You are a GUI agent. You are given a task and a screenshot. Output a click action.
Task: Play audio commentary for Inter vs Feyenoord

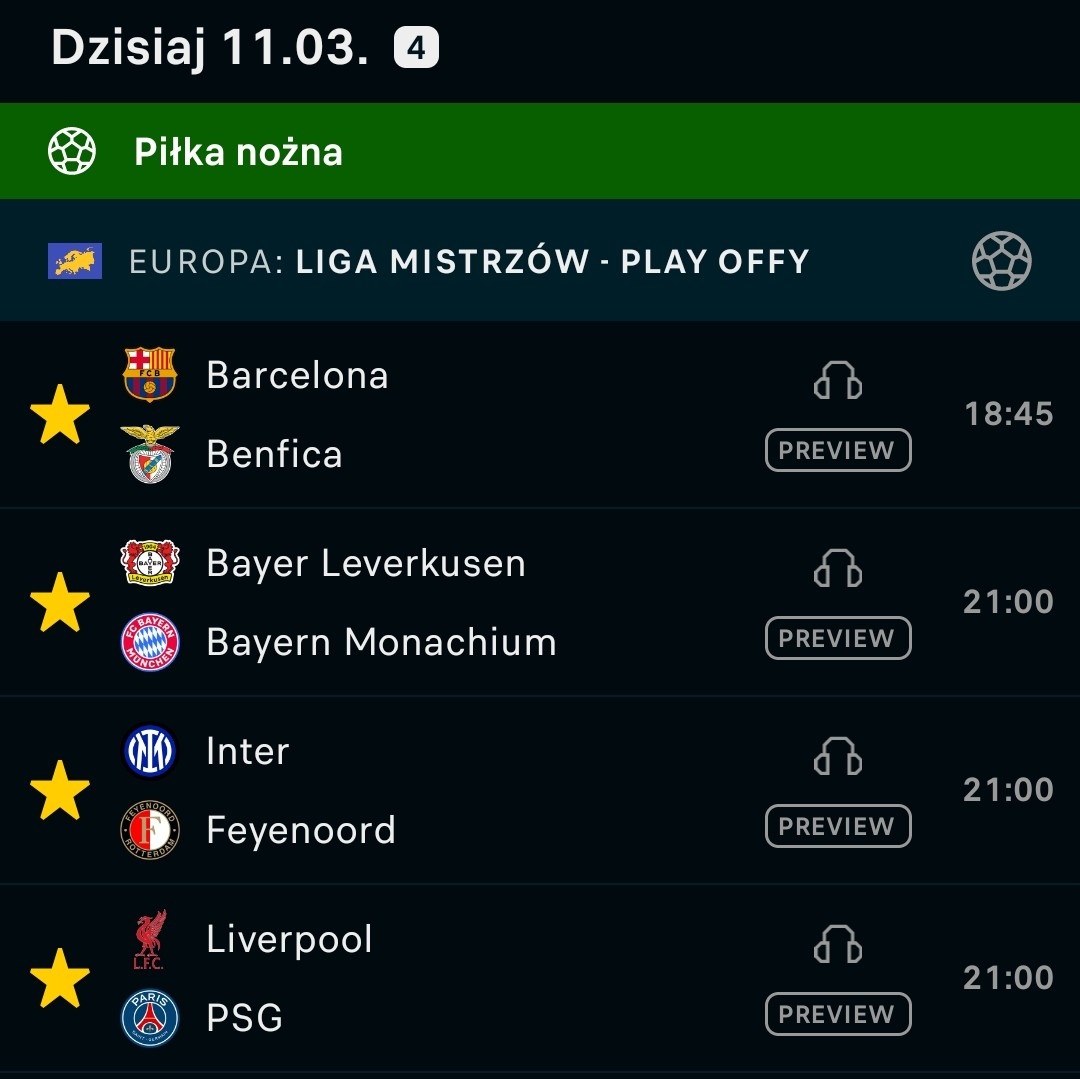838,757
